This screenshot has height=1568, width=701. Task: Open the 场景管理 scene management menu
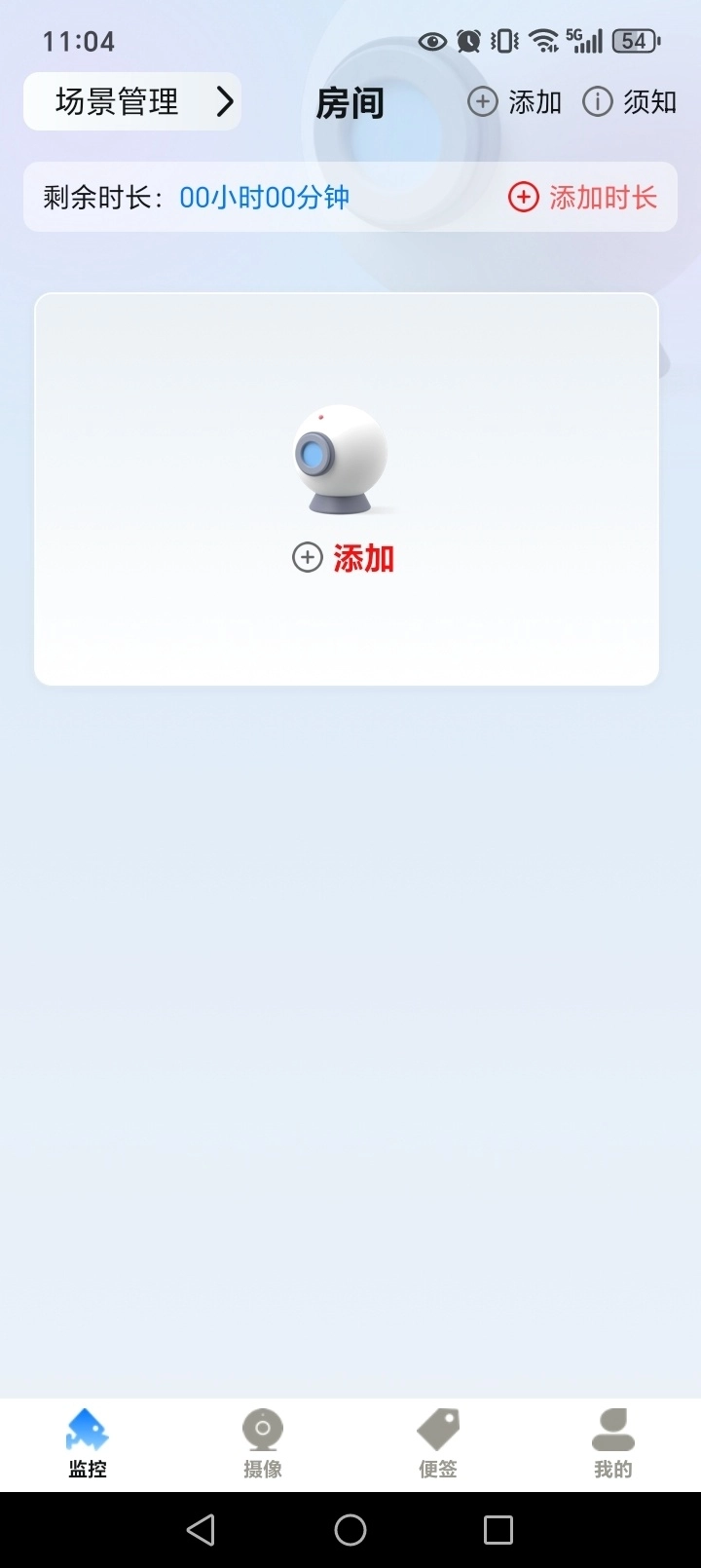132,101
